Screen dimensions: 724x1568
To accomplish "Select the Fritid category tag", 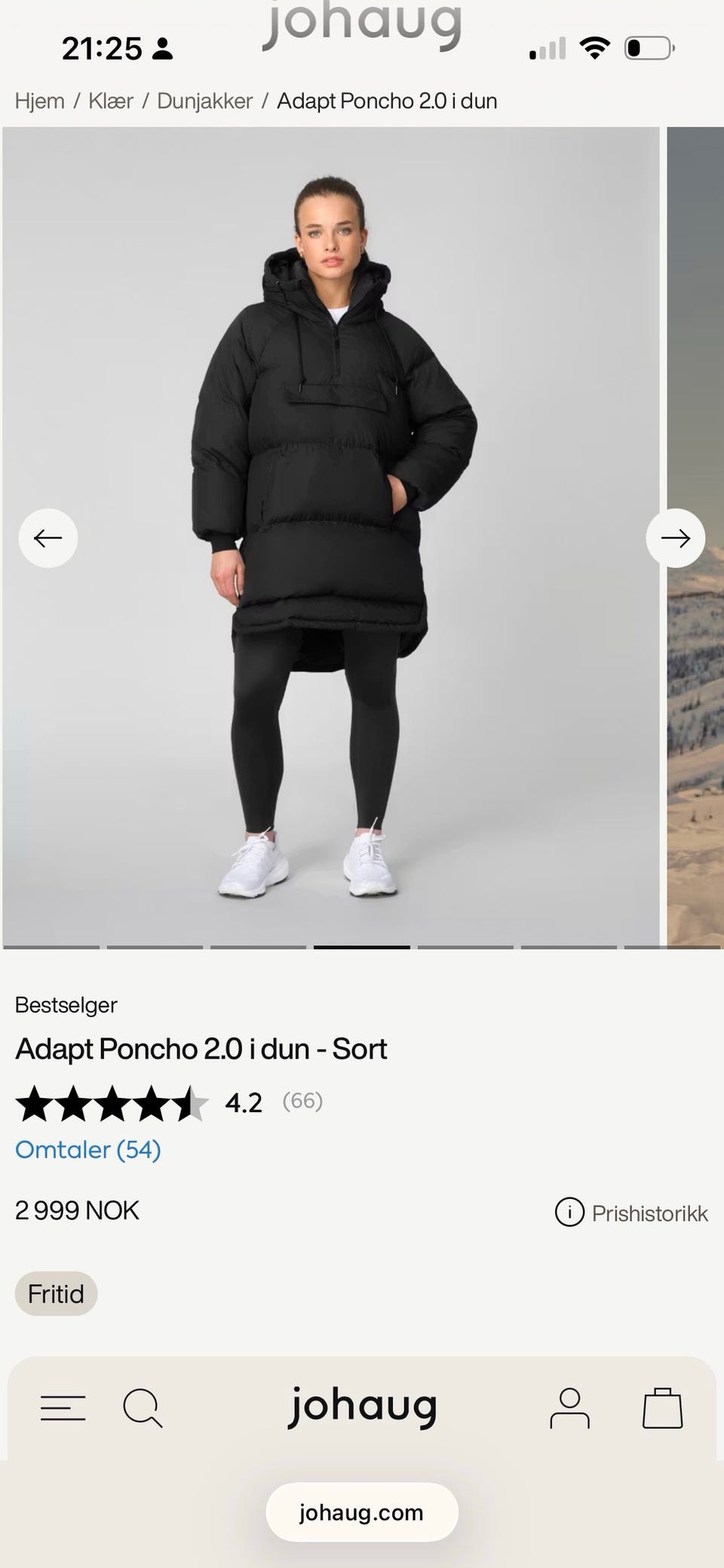I will point(56,1293).
